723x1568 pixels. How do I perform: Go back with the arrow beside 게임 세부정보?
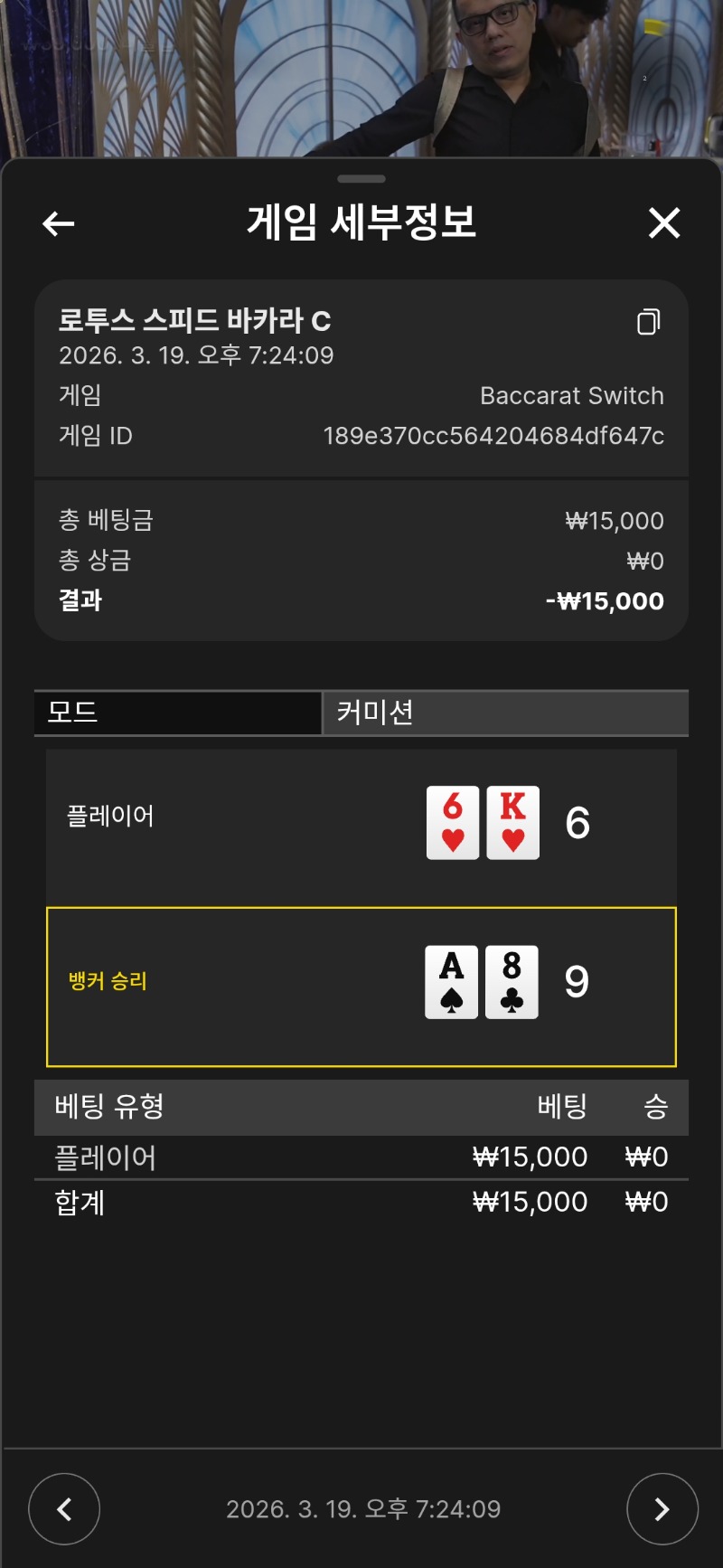coord(59,223)
